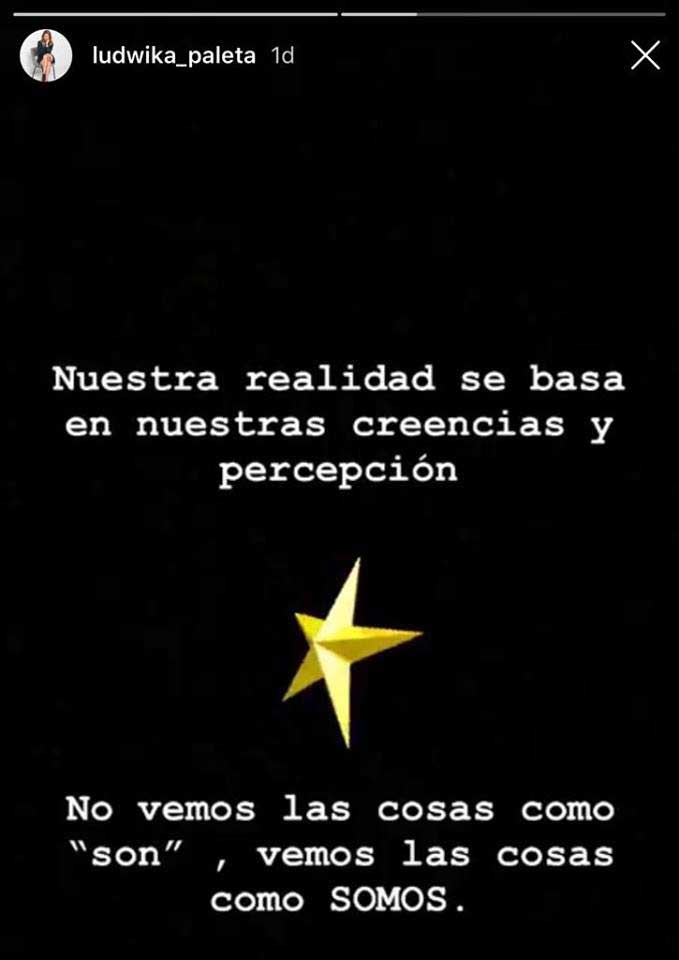This screenshot has height=960, width=679.
Task: Open ludwika_paleta's profile picture
Action: point(46,56)
